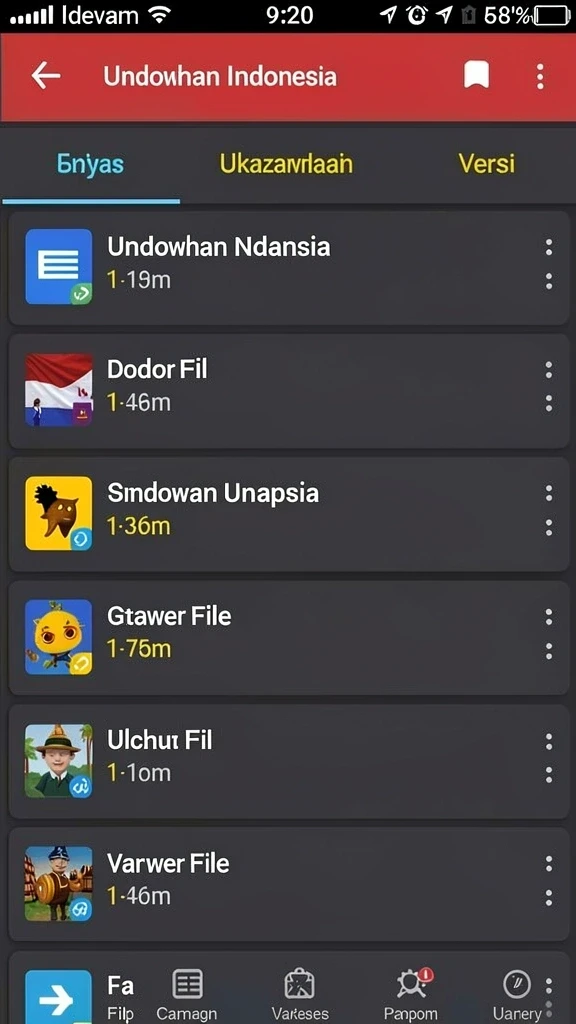Go to the Varieses tab

300,995
